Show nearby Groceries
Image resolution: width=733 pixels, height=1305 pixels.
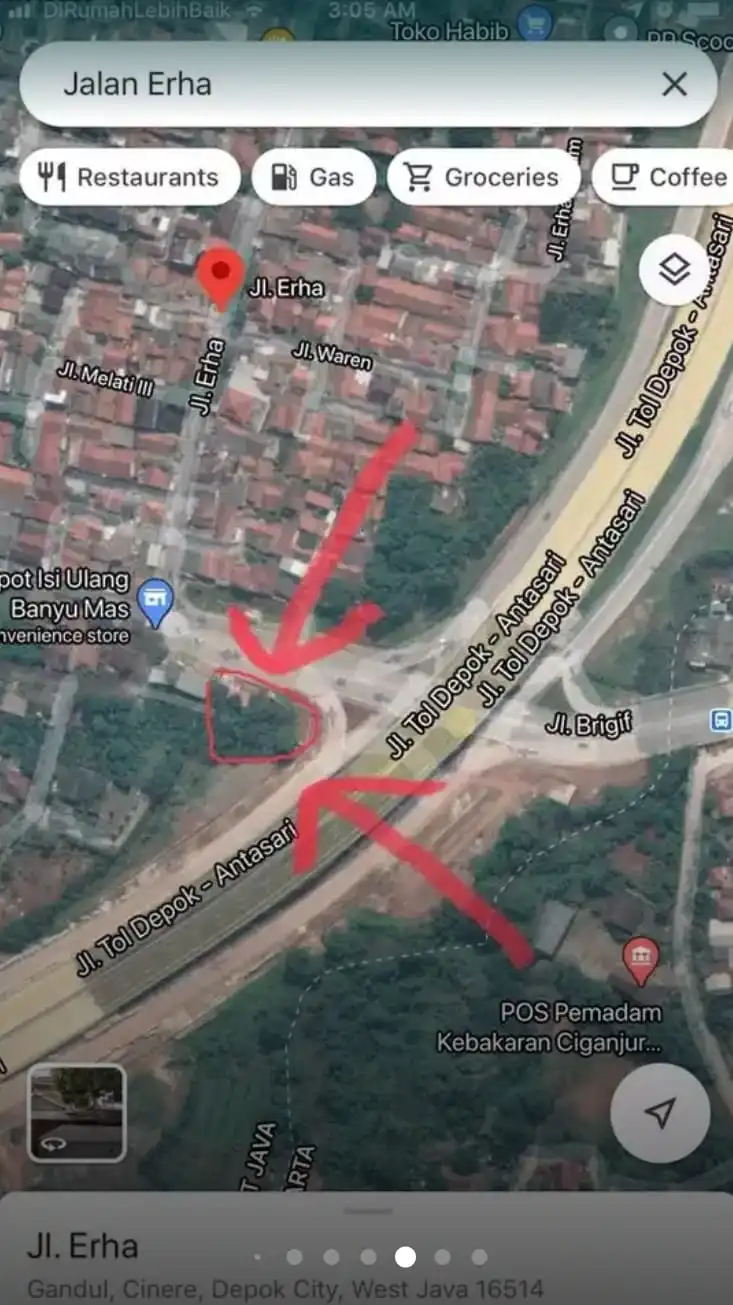[483, 177]
